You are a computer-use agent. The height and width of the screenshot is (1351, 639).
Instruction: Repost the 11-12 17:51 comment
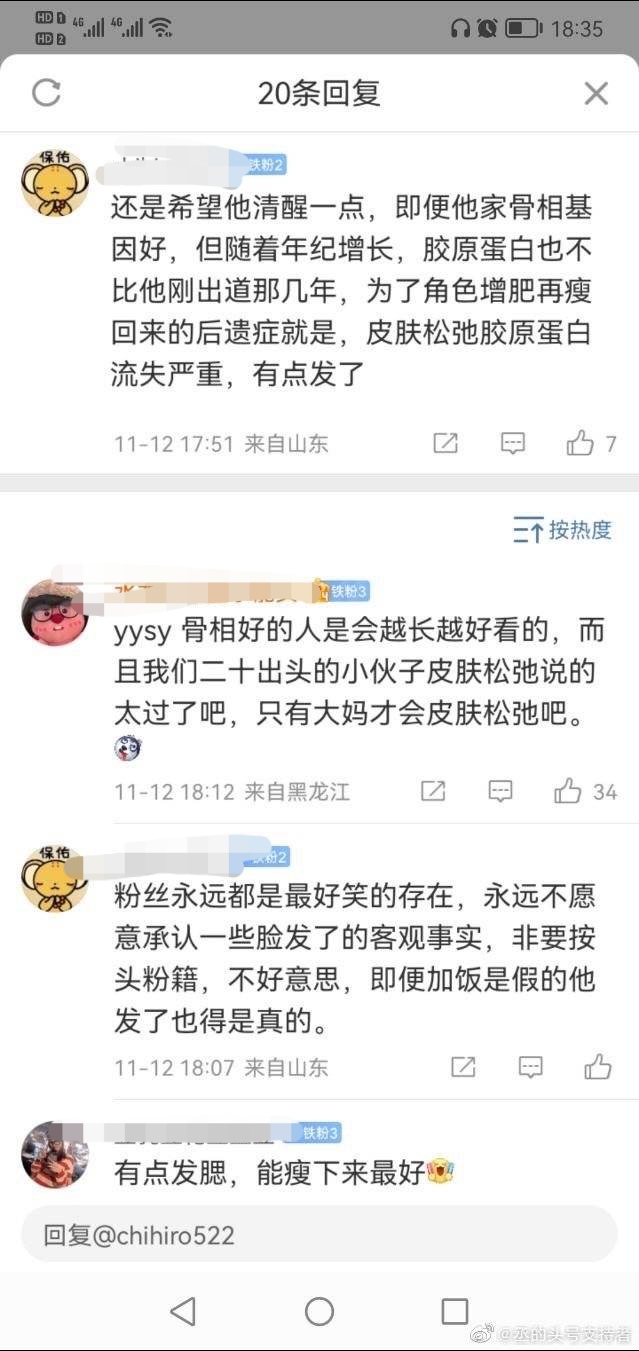click(x=446, y=443)
